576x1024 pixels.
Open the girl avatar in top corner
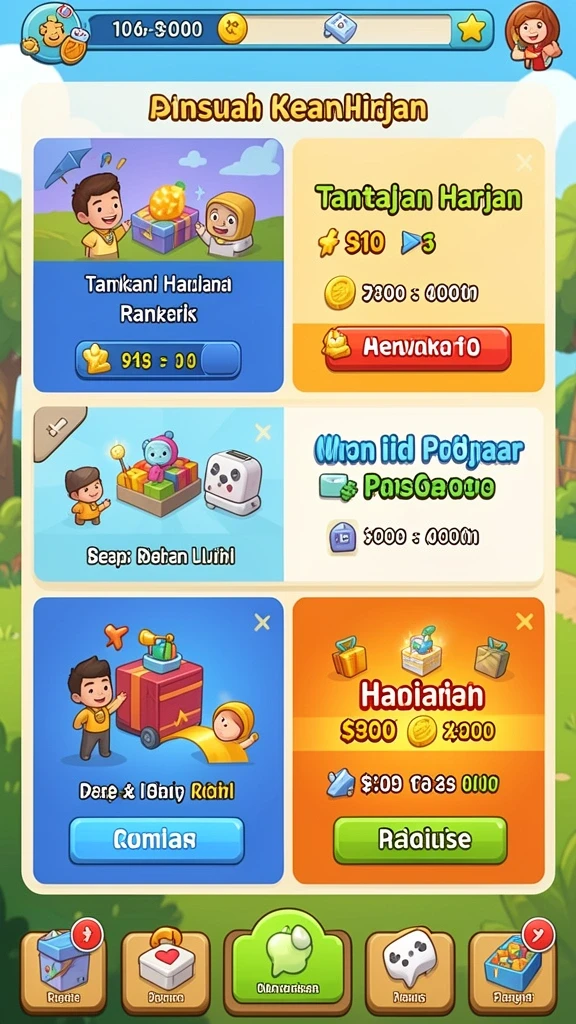[x=534, y=35]
